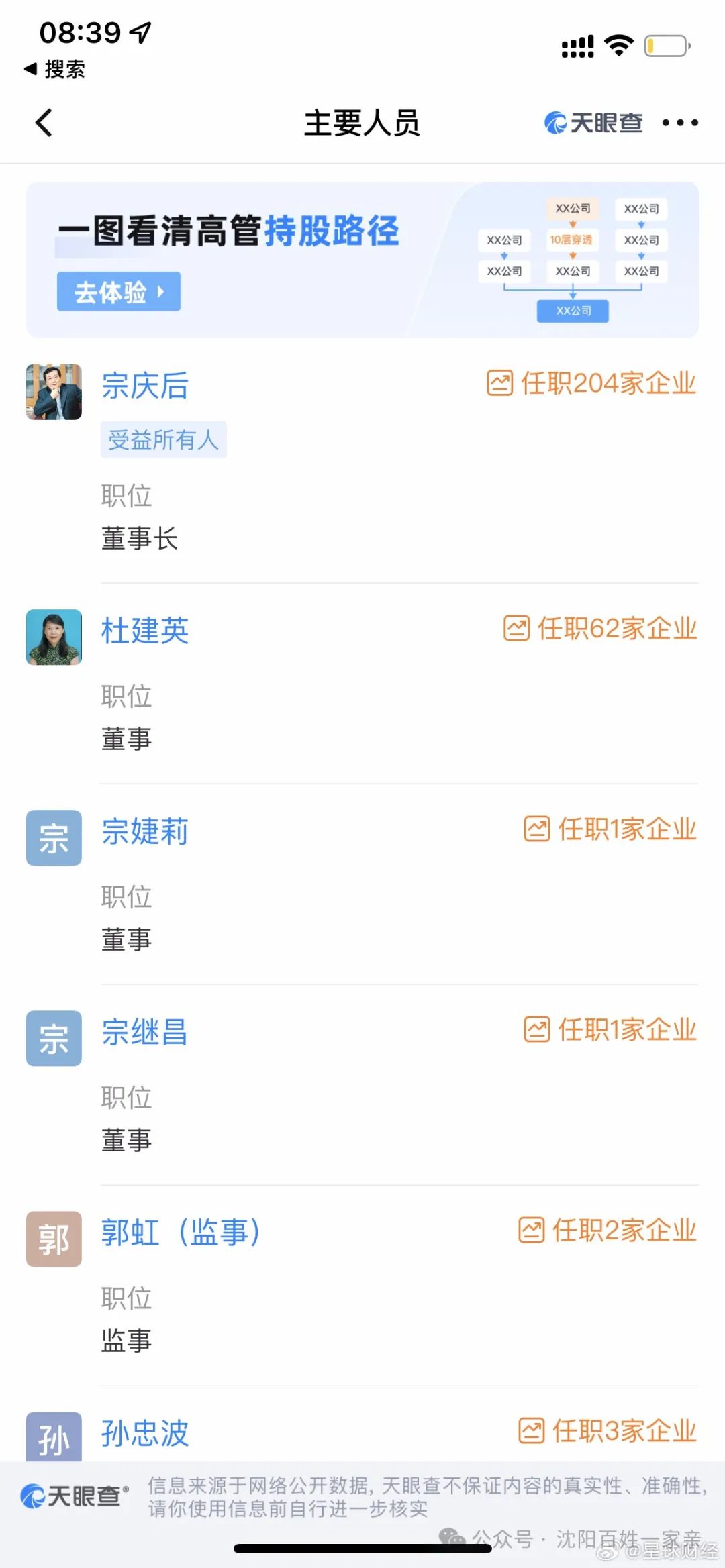The image size is (725, 1568).
Task: Open 杜建英's profile
Action: click(145, 631)
